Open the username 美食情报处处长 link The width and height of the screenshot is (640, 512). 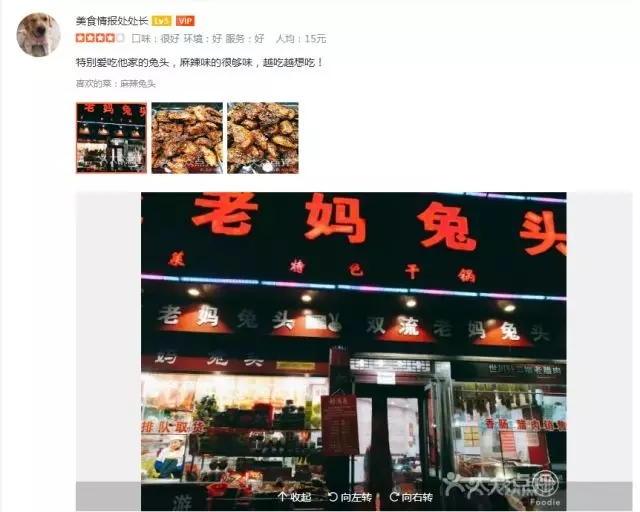[x=112, y=19]
